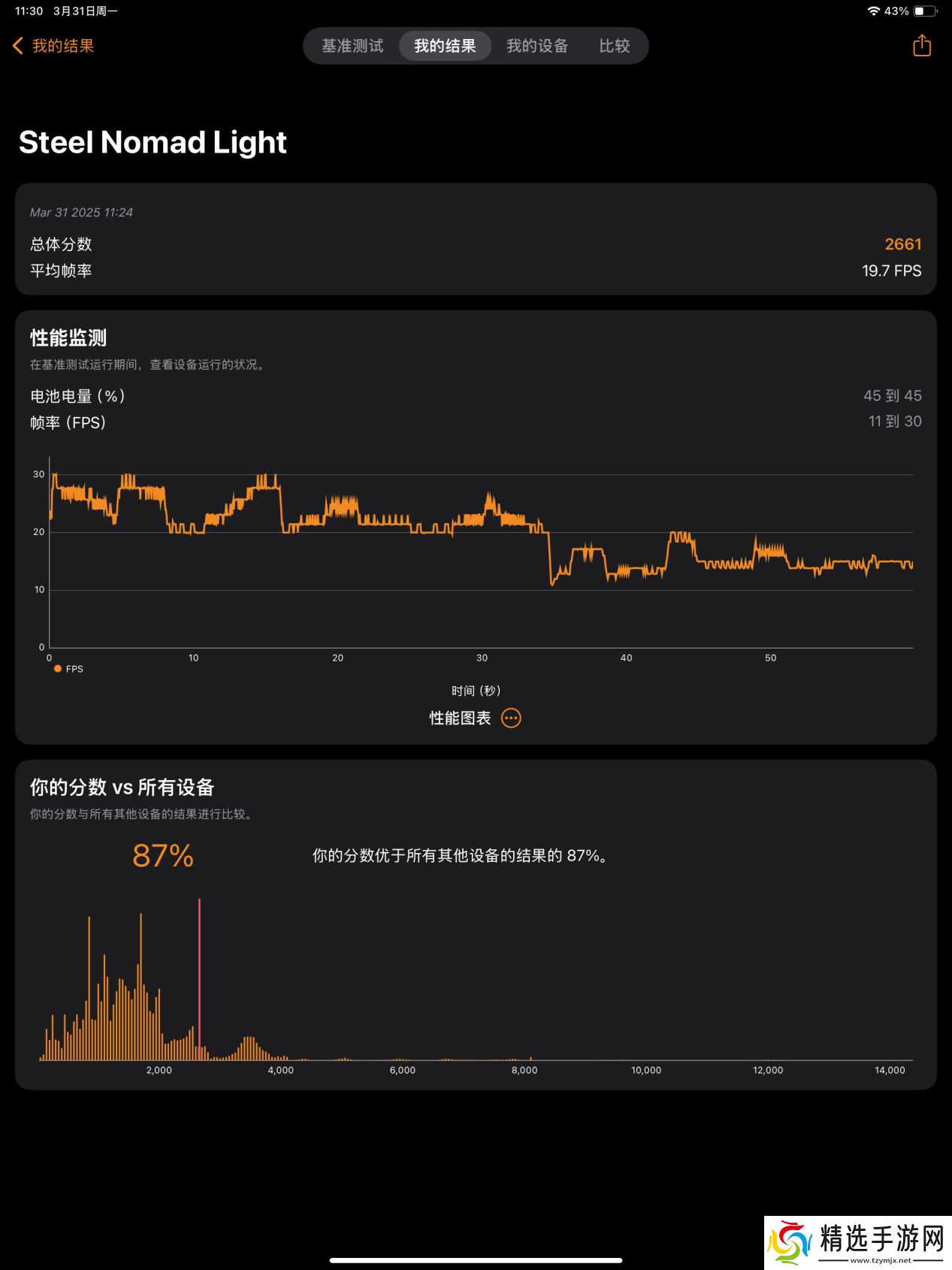This screenshot has height=1270, width=952.
Task: Open the 我的设备 tab
Action: [536, 46]
